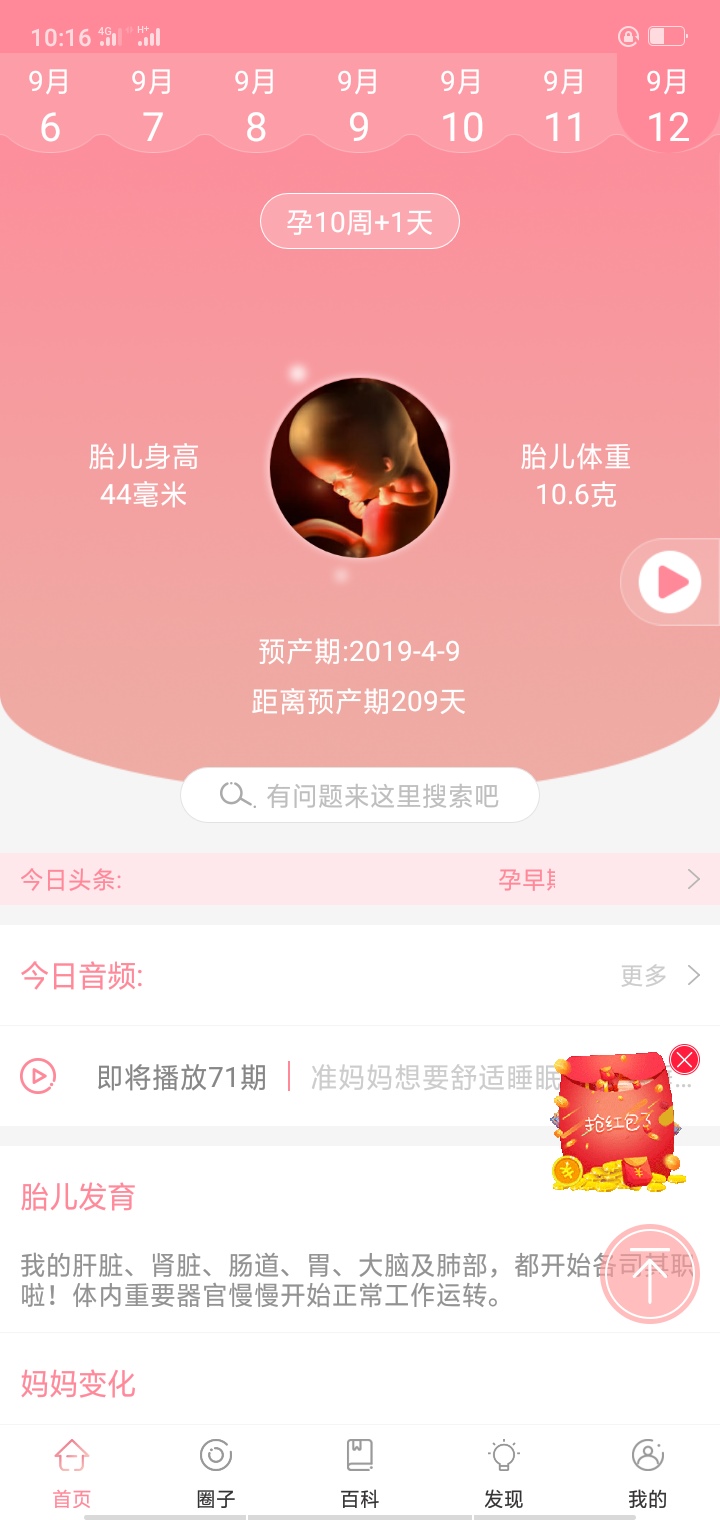Dismiss the red envelope popup
Image resolution: width=720 pixels, height=1520 pixels.
tap(684, 1059)
